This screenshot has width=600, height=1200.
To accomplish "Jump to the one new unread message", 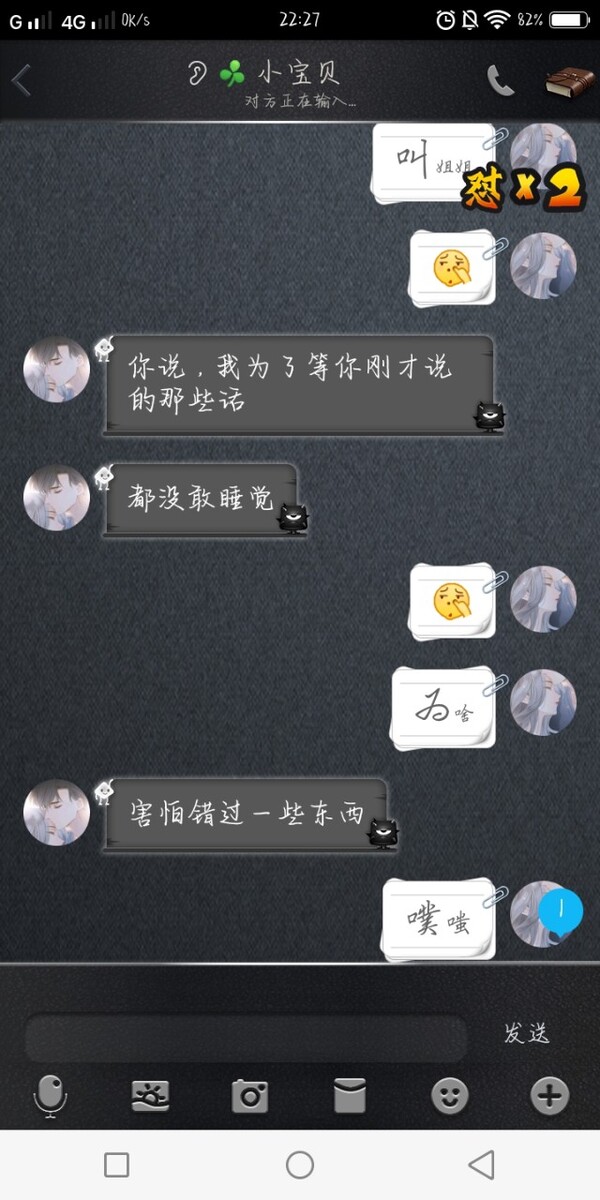I will point(560,910).
